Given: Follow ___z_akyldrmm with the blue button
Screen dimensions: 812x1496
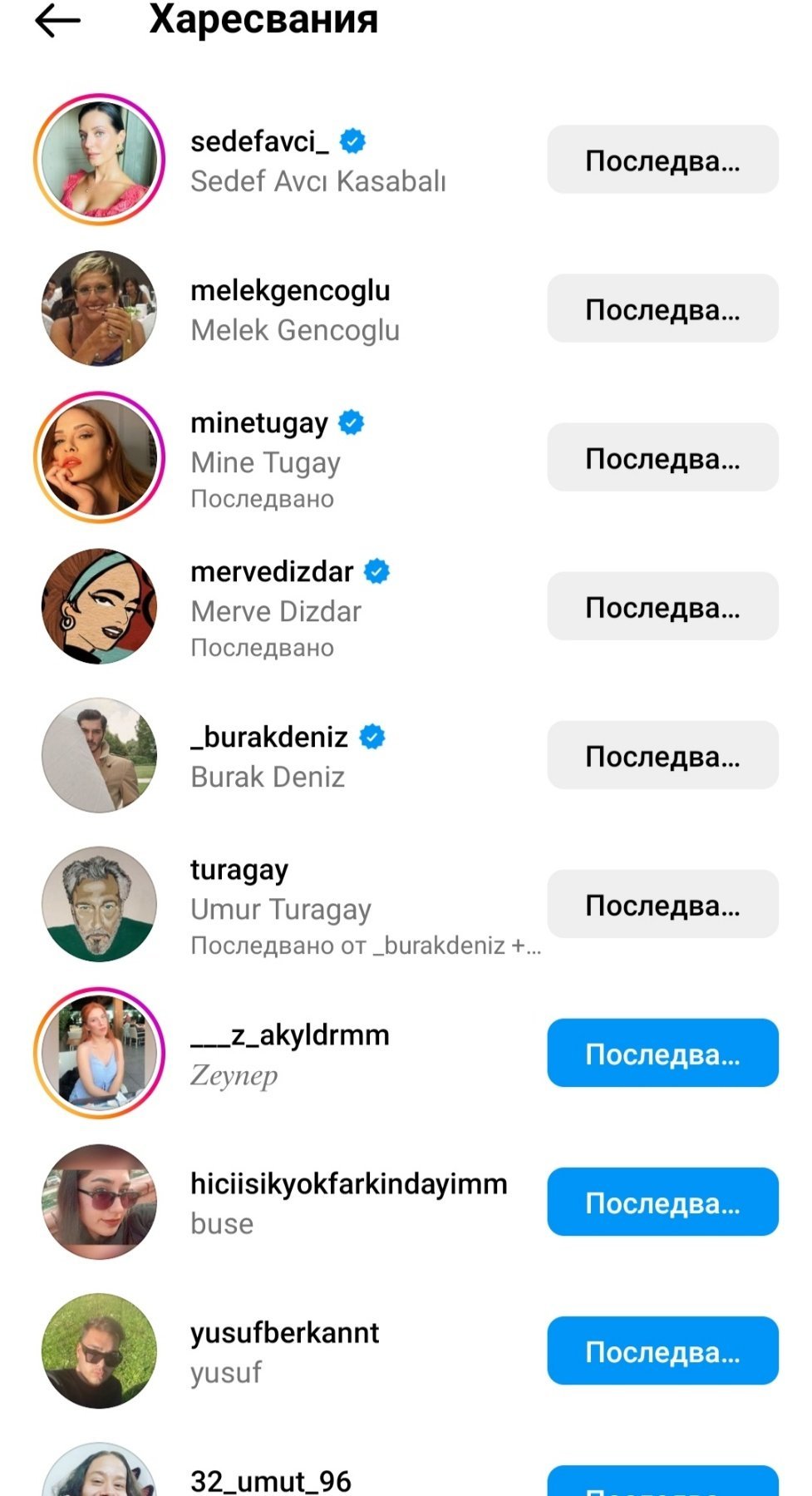Looking at the screenshot, I should (x=662, y=1053).
